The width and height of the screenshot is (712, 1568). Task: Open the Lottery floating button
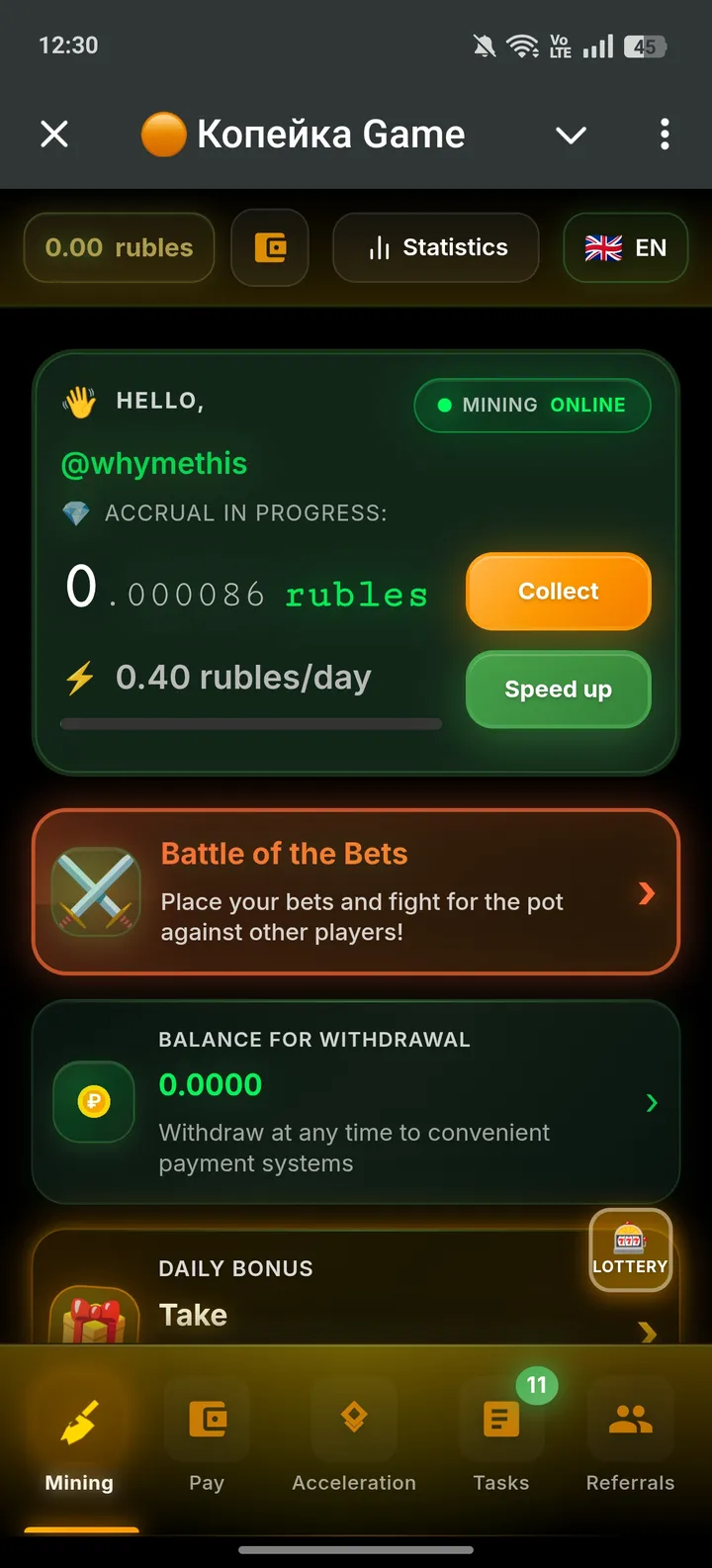click(x=630, y=1250)
